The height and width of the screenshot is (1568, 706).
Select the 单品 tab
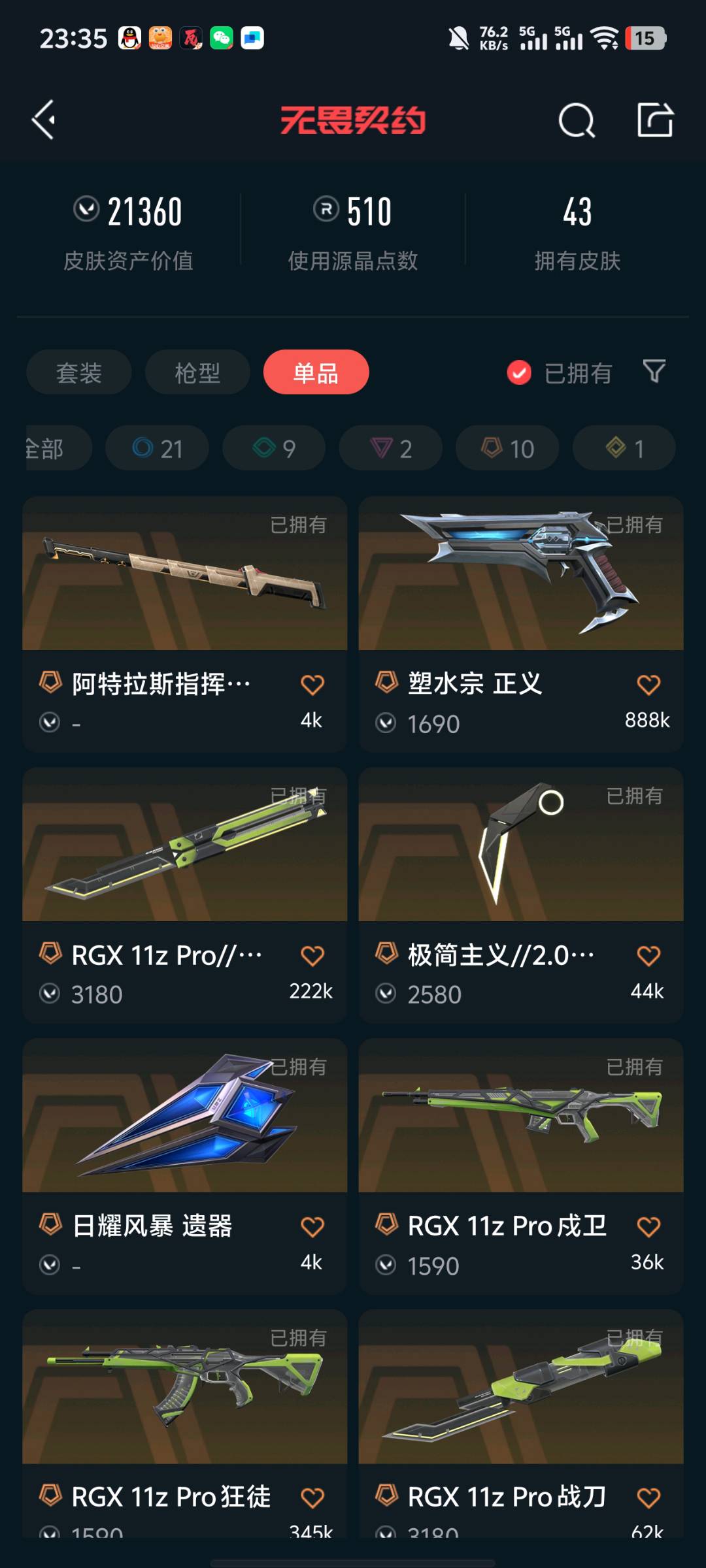[316, 372]
